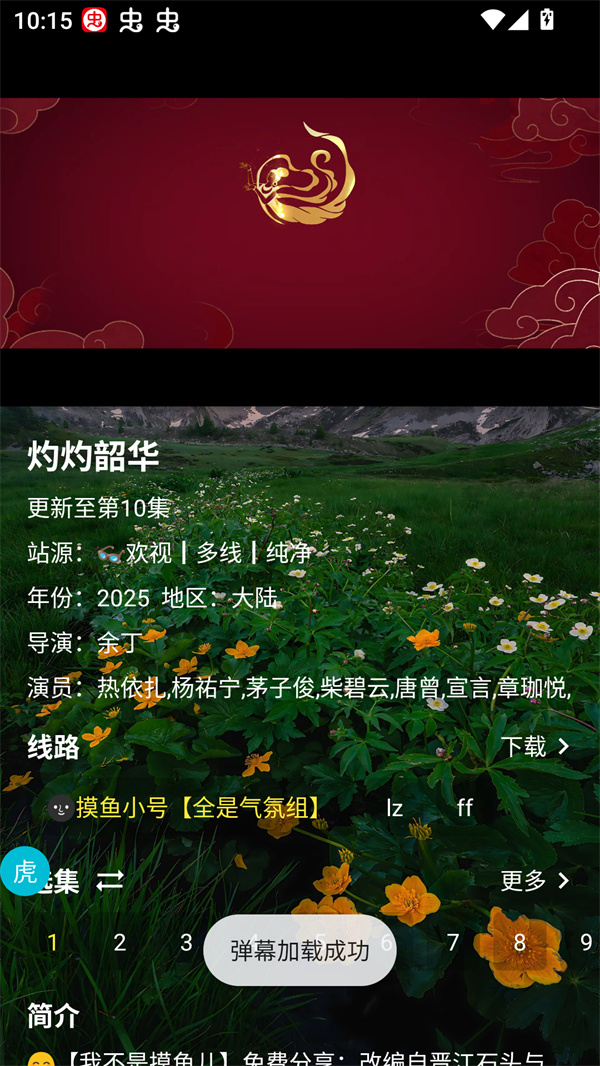Viewport: 600px width, 1066px height.
Task: Tap the video player area
Action: coord(300,222)
